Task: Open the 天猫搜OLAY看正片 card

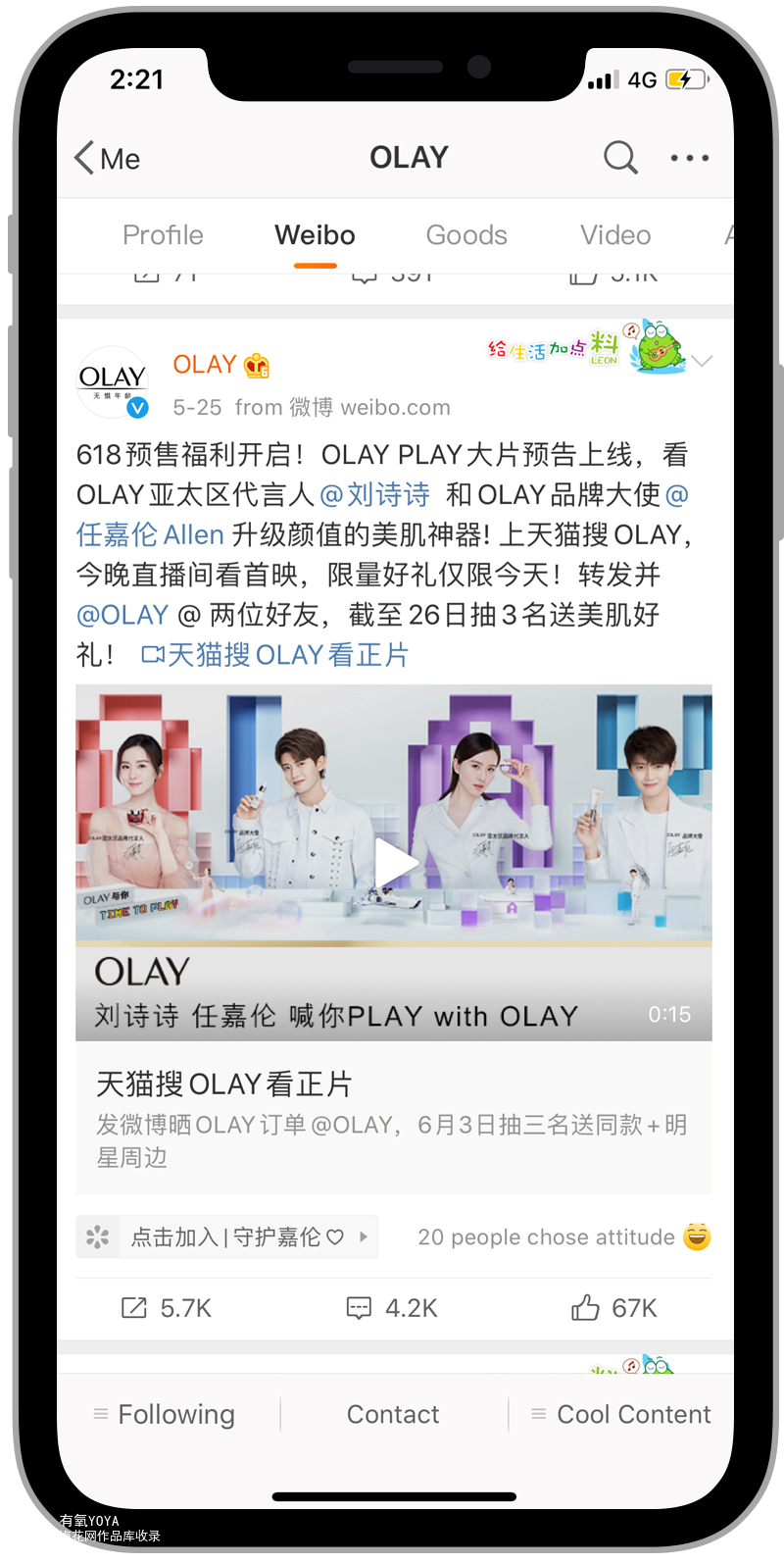Action: [x=393, y=1118]
